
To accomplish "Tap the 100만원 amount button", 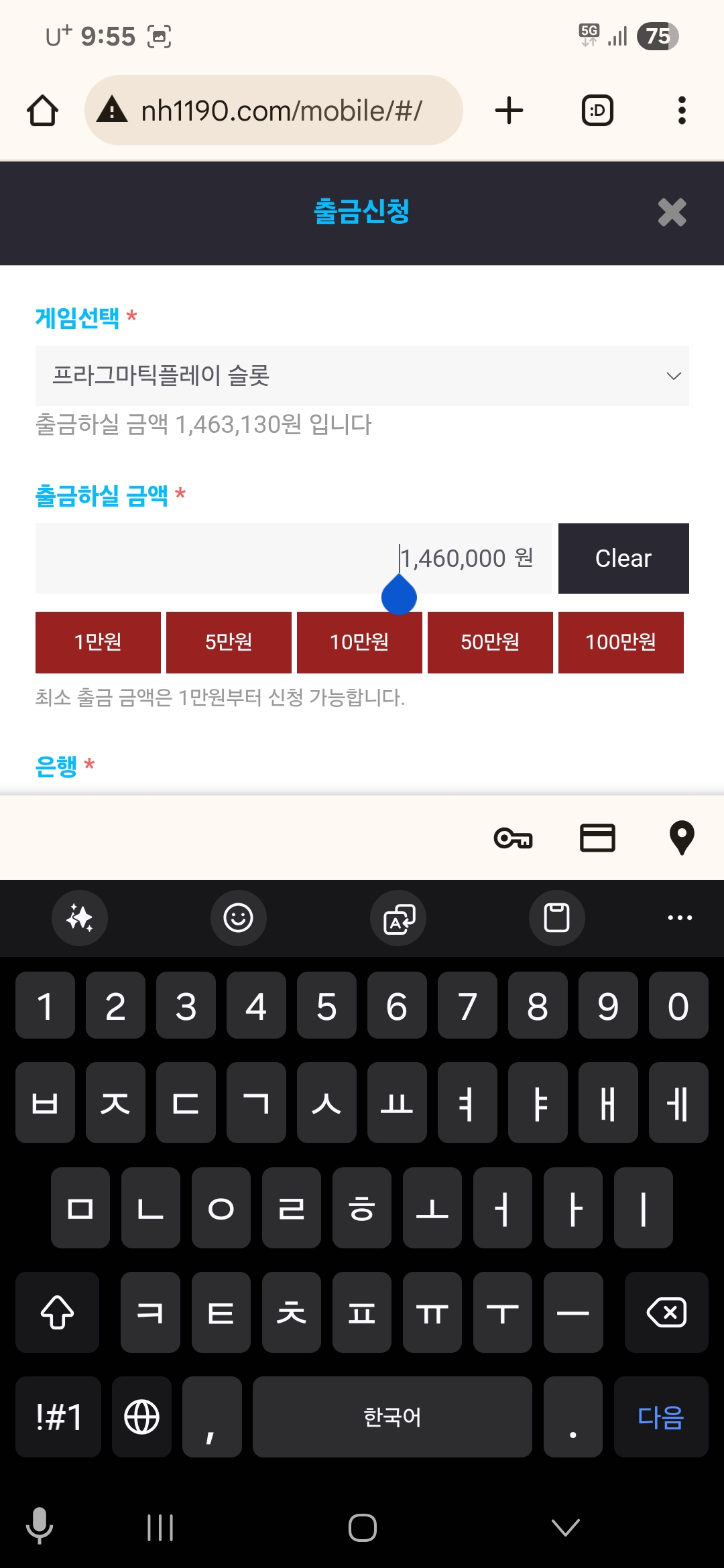I will 621,642.
